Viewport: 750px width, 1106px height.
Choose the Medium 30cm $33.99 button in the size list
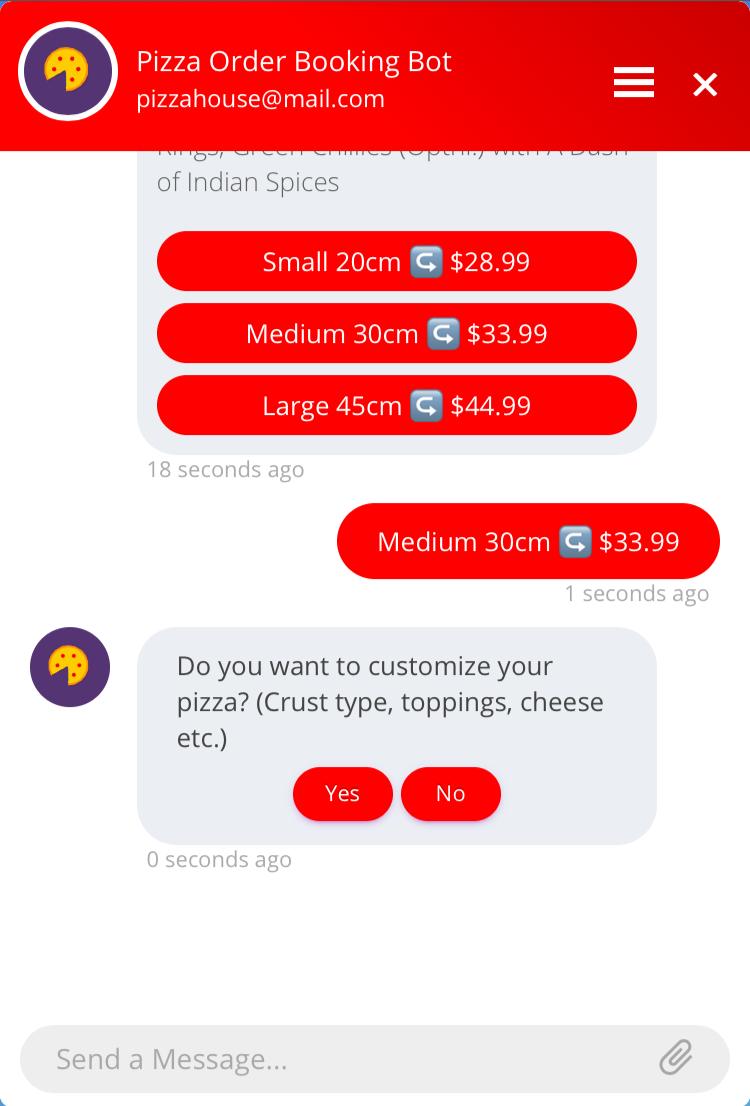[x=396, y=334]
